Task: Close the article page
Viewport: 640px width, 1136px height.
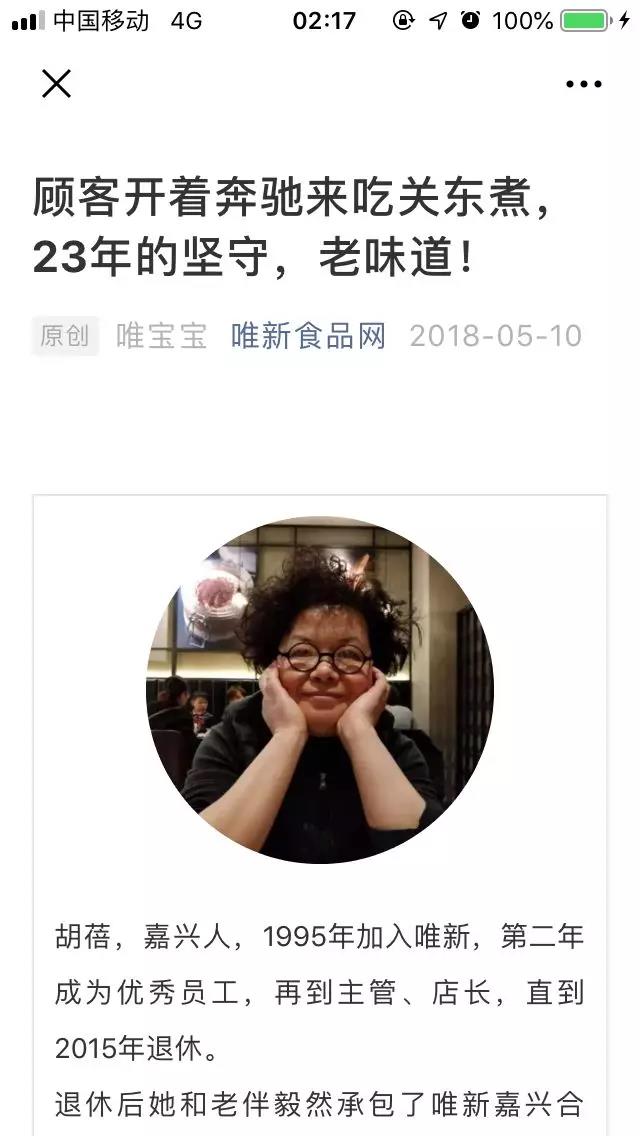Action: click(56, 85)
